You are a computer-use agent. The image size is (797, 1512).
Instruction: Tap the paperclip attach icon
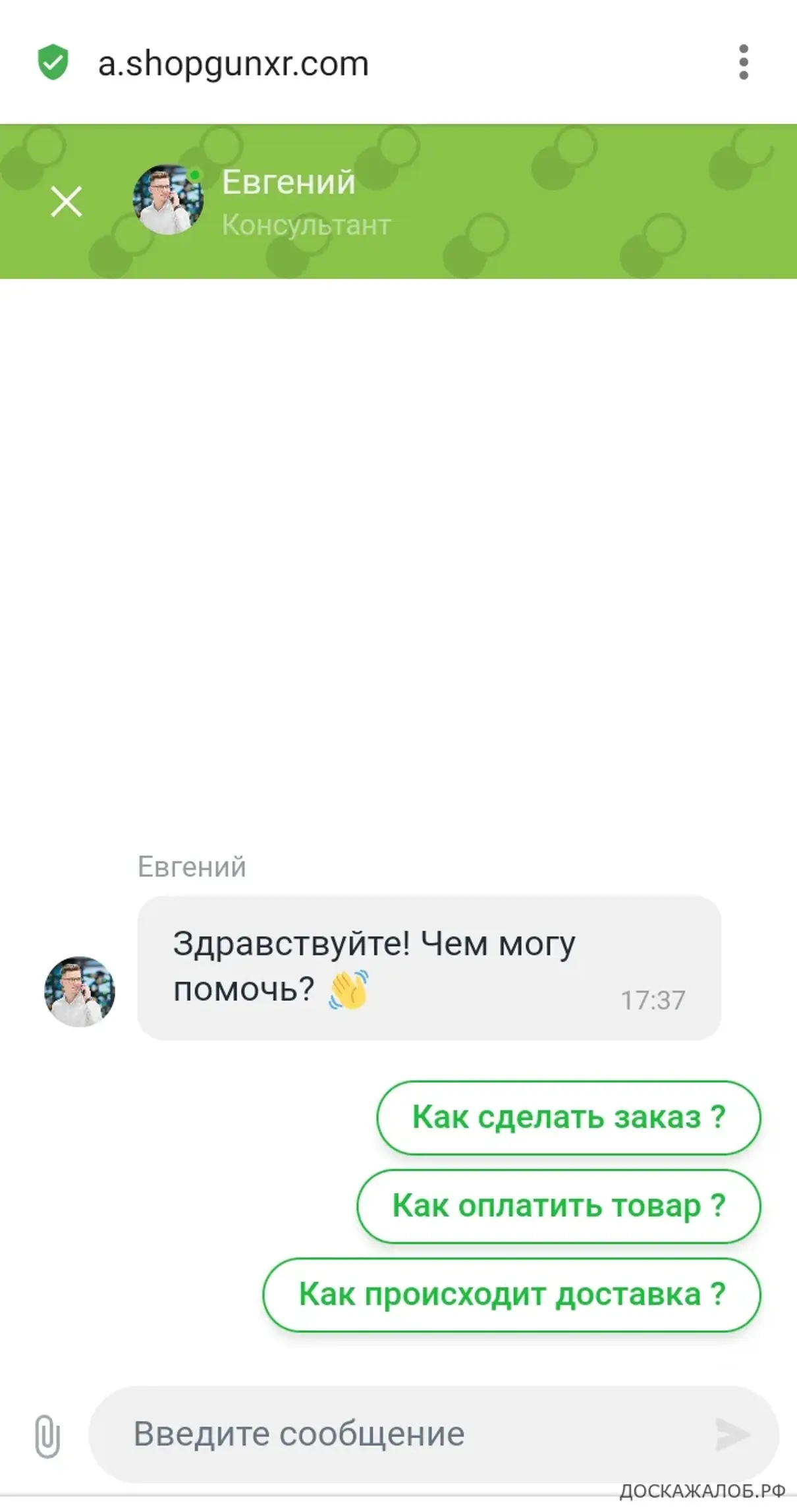pyautogui.click(x=47, y=1436)
